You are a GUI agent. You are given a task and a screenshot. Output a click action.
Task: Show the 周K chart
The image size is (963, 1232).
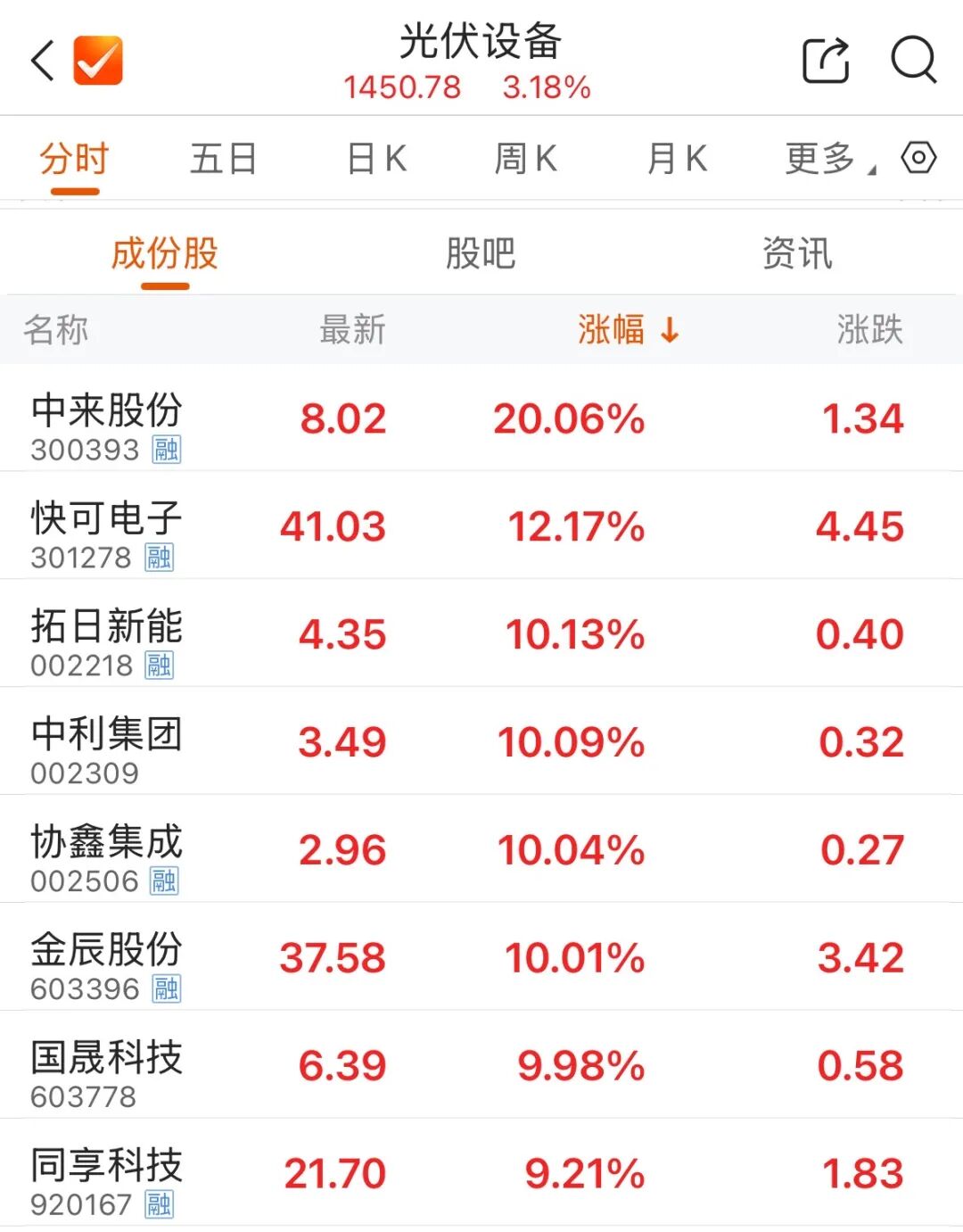pos(526,160)
